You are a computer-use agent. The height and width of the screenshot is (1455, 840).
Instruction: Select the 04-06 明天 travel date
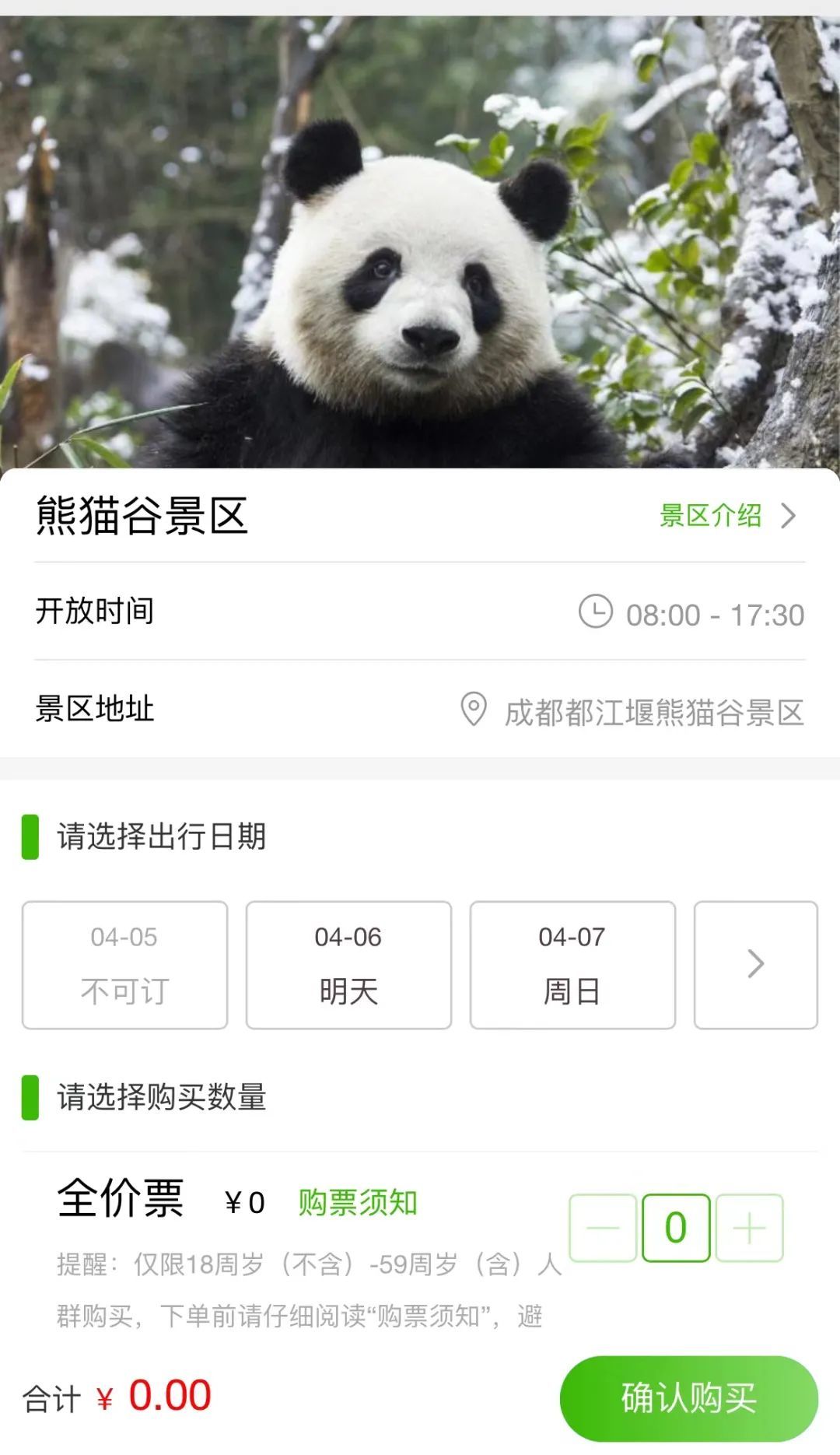348,965
